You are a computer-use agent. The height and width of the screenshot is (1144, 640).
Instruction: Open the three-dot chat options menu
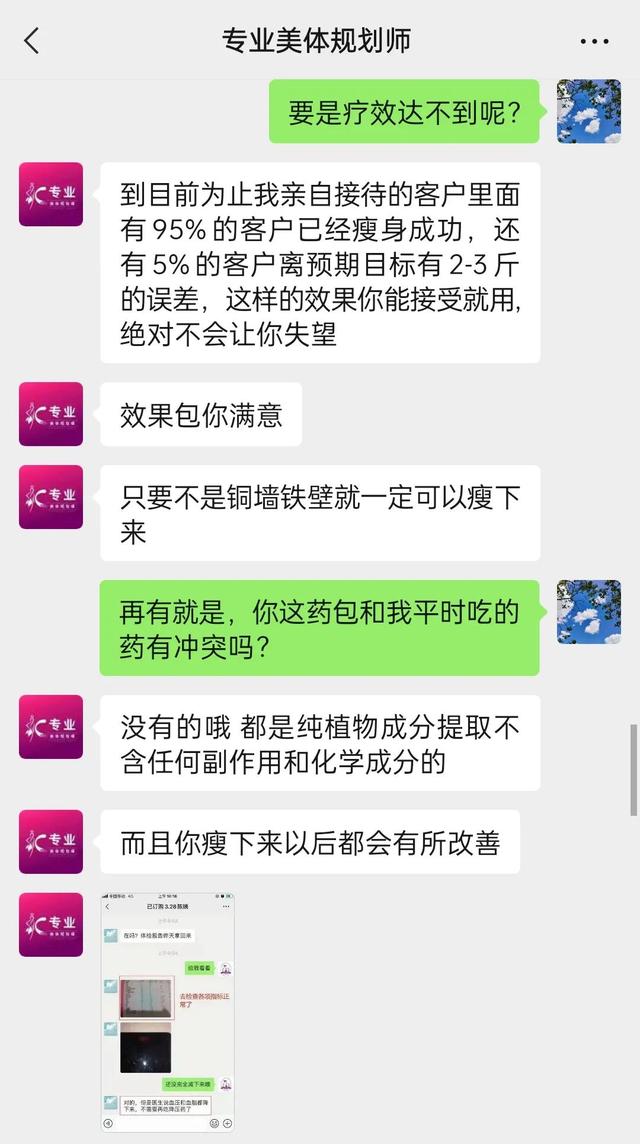(x=594, y=42)
